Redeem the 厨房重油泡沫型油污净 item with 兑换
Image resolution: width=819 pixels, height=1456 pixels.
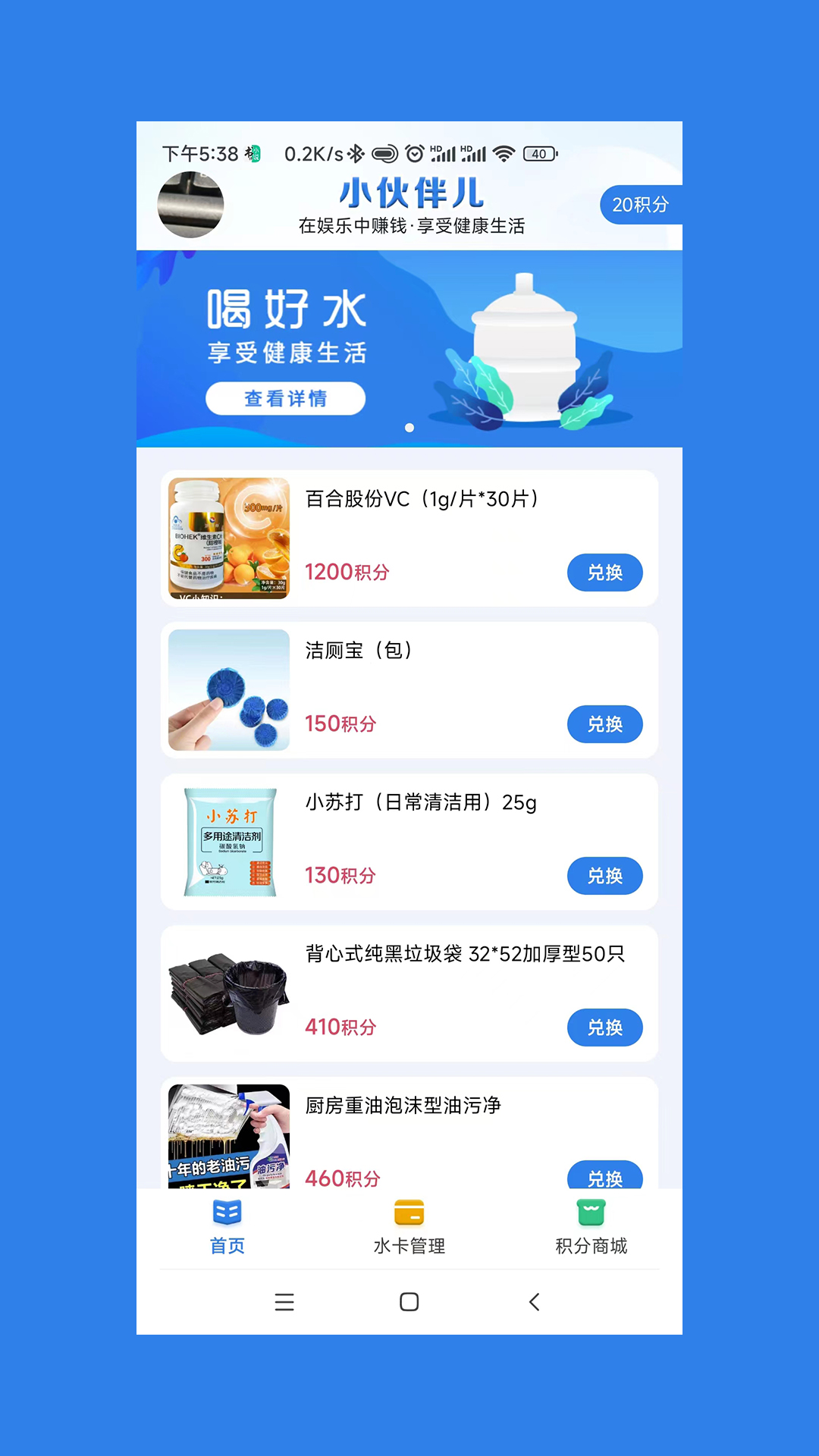[x=605, y=1175]
